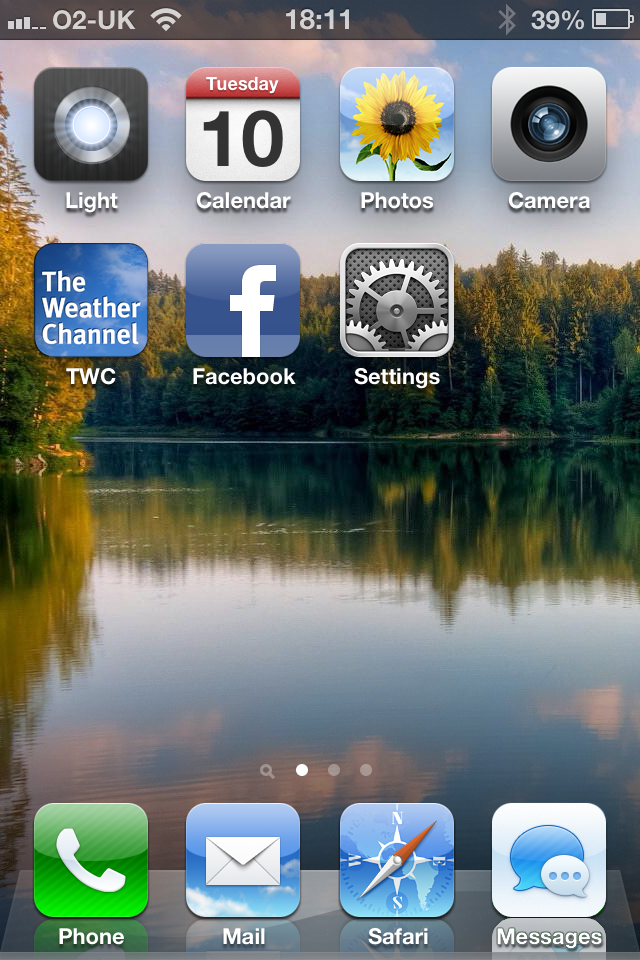Launch the Safari browser
Image resolution: width=640 pixels, height=960 pixels.
point(397,860)
